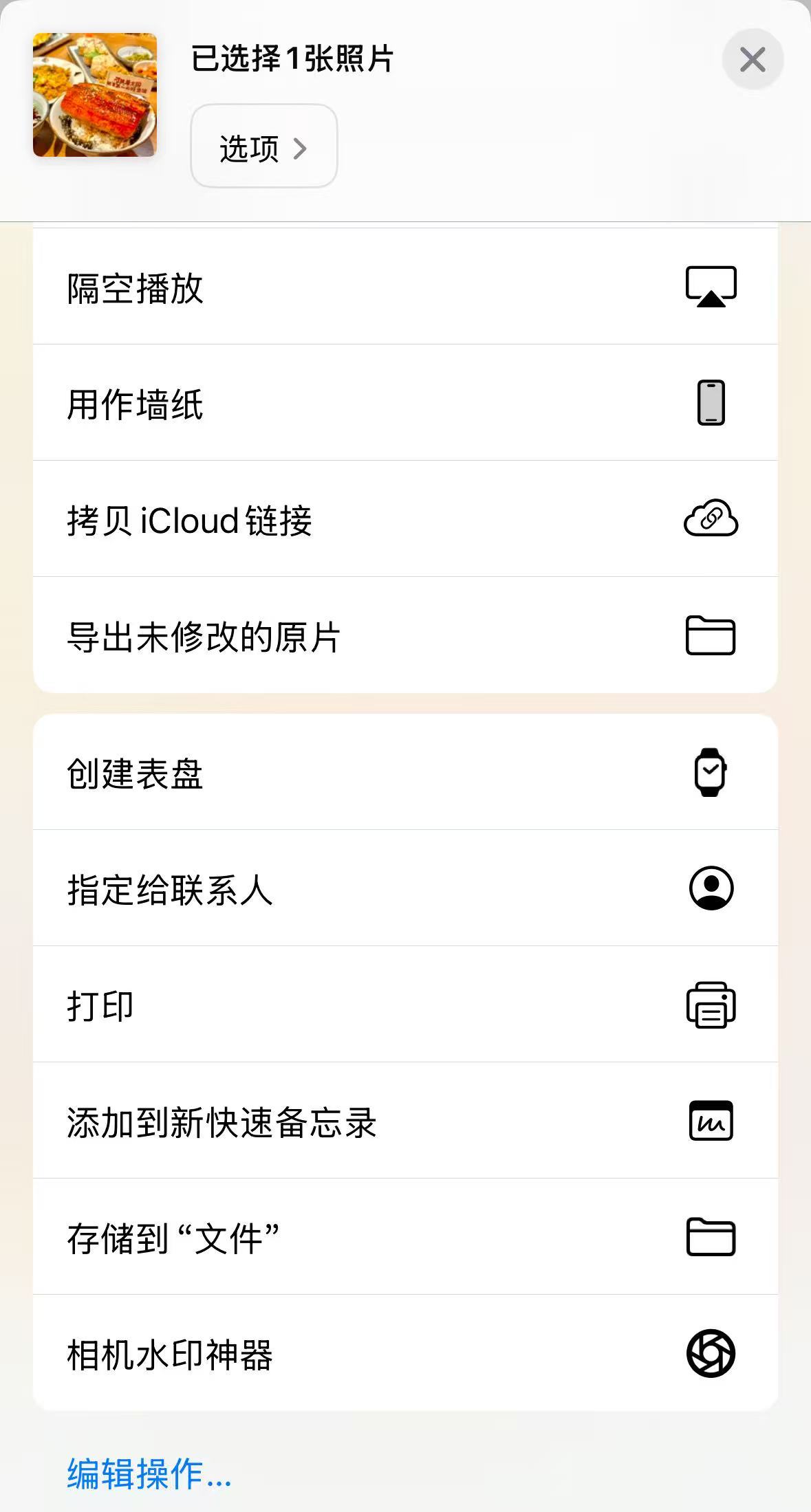The width and height of the screenshot is (811, 1512).
Task: Choose 创建表盘 for a watch face
Action: (x=404, y=773)
